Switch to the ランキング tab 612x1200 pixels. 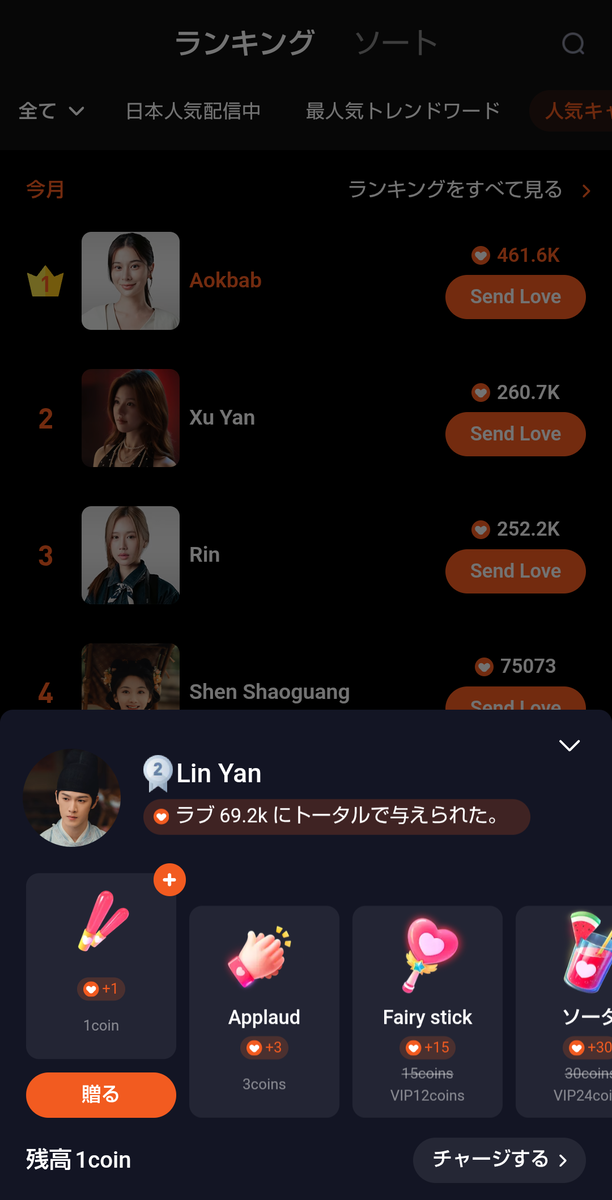tap(245, 43)
